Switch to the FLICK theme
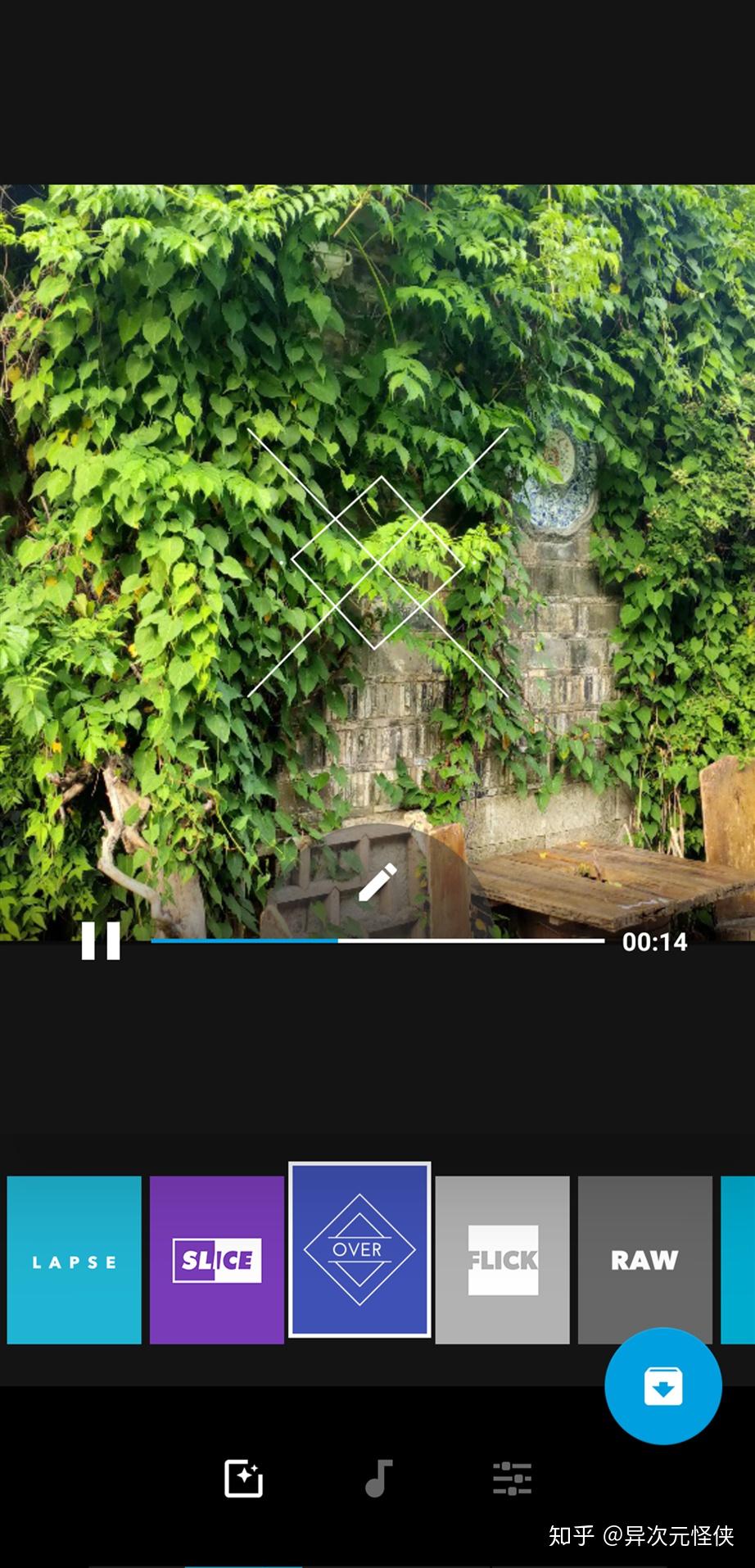The height and width of the screenshot is (1568, 755). pos(502,1259)
